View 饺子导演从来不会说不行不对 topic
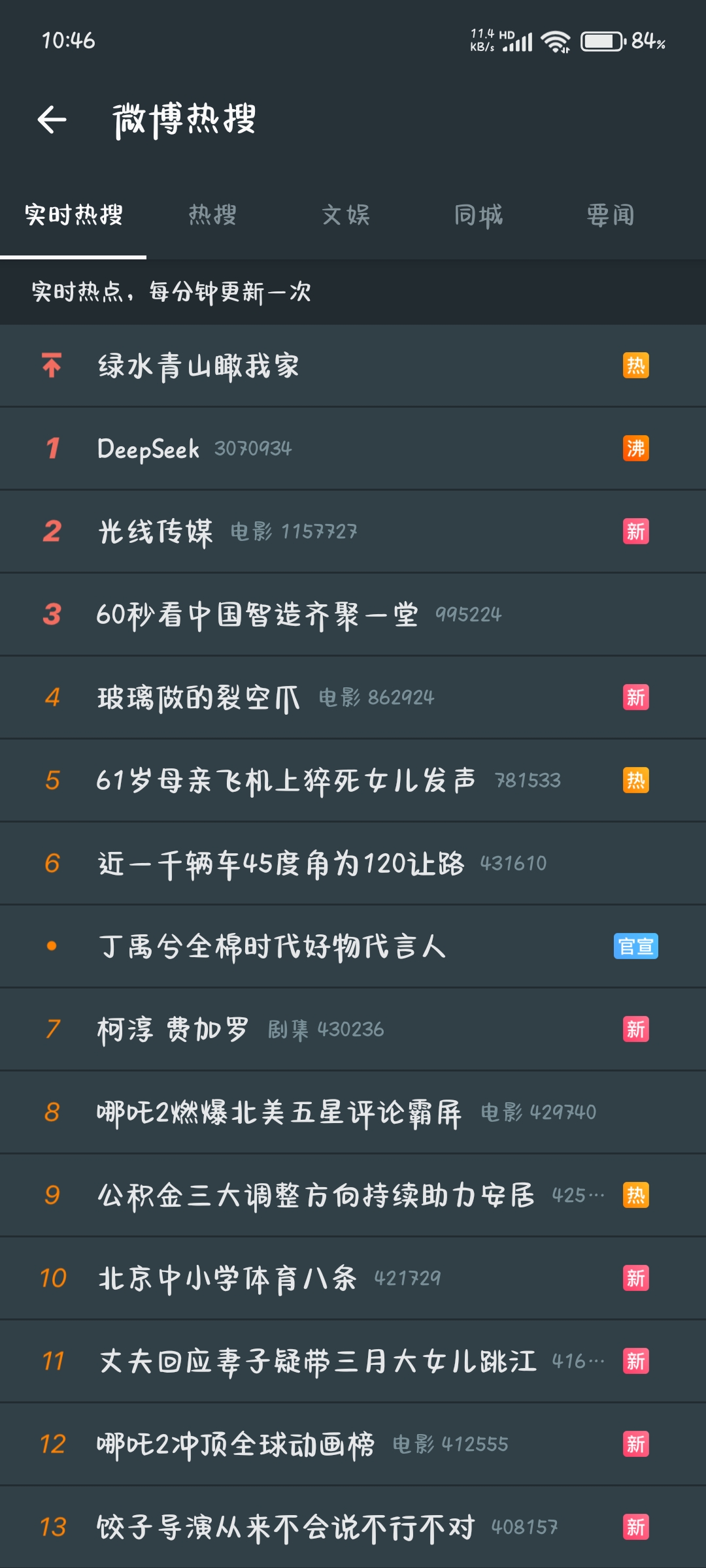This screenshot has height=1568, width=706. (286, 1527)
